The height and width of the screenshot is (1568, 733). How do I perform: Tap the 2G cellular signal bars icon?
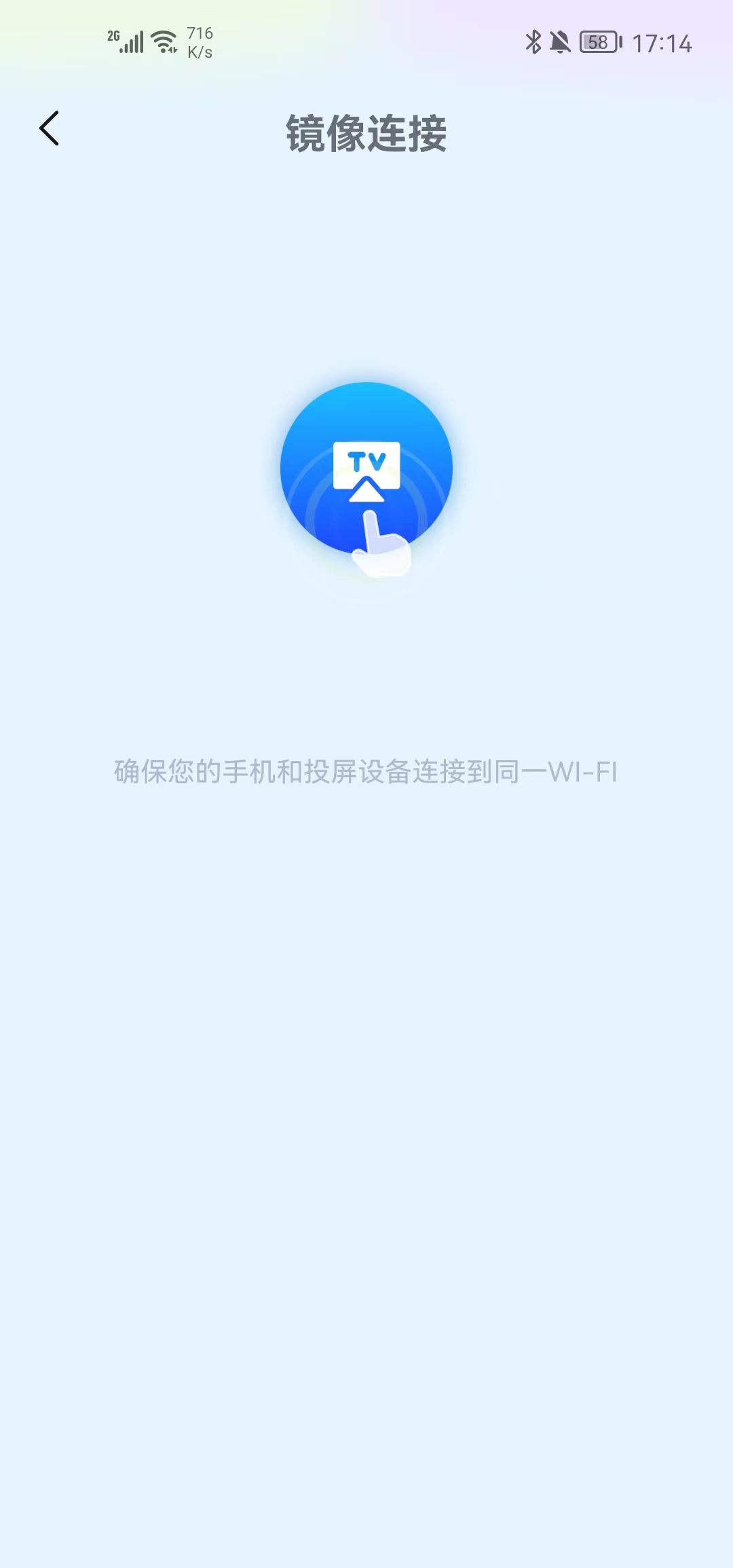tap(130, 42)
